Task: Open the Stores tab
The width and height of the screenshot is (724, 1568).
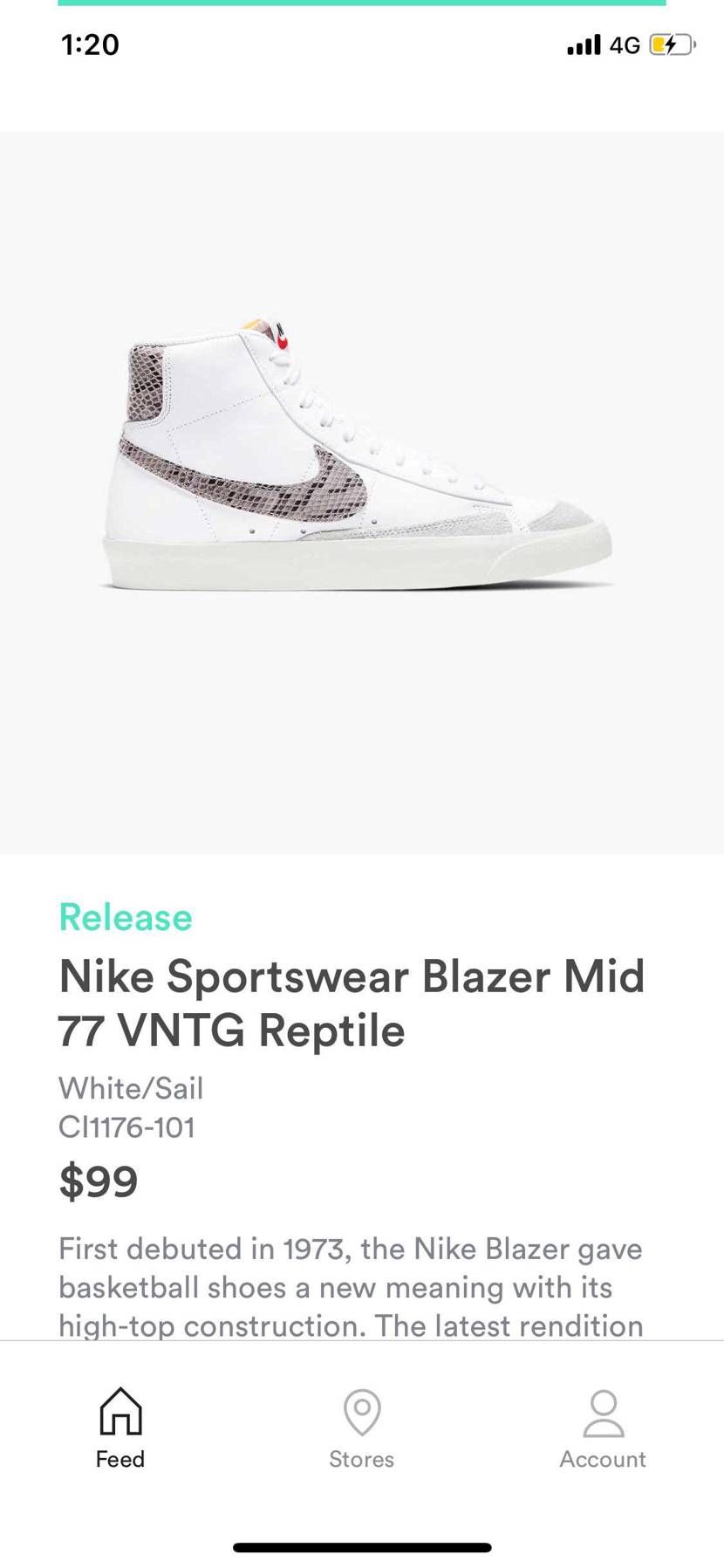Action: pos(362,1428)
